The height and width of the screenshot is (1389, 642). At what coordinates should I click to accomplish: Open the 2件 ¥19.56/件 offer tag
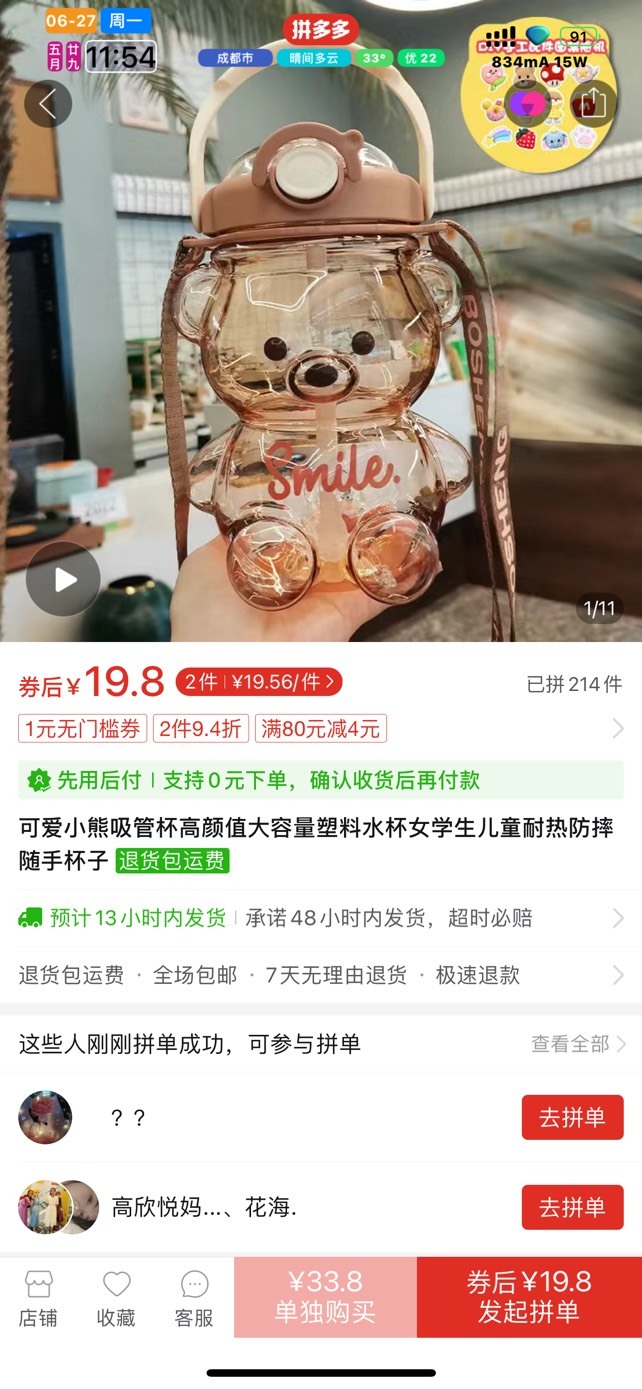[x=259, y=682]
